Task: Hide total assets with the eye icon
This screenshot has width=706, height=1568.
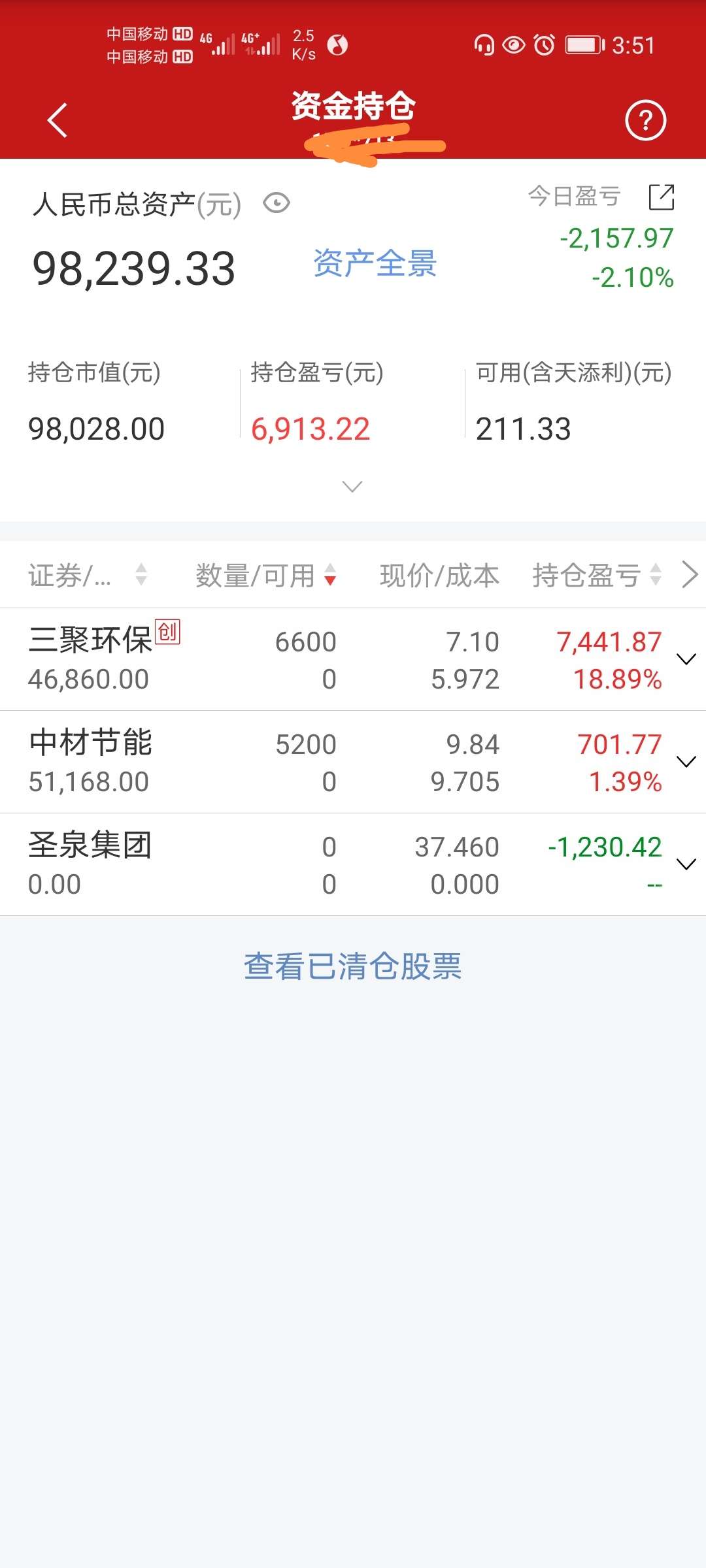Action: point(277,203)
